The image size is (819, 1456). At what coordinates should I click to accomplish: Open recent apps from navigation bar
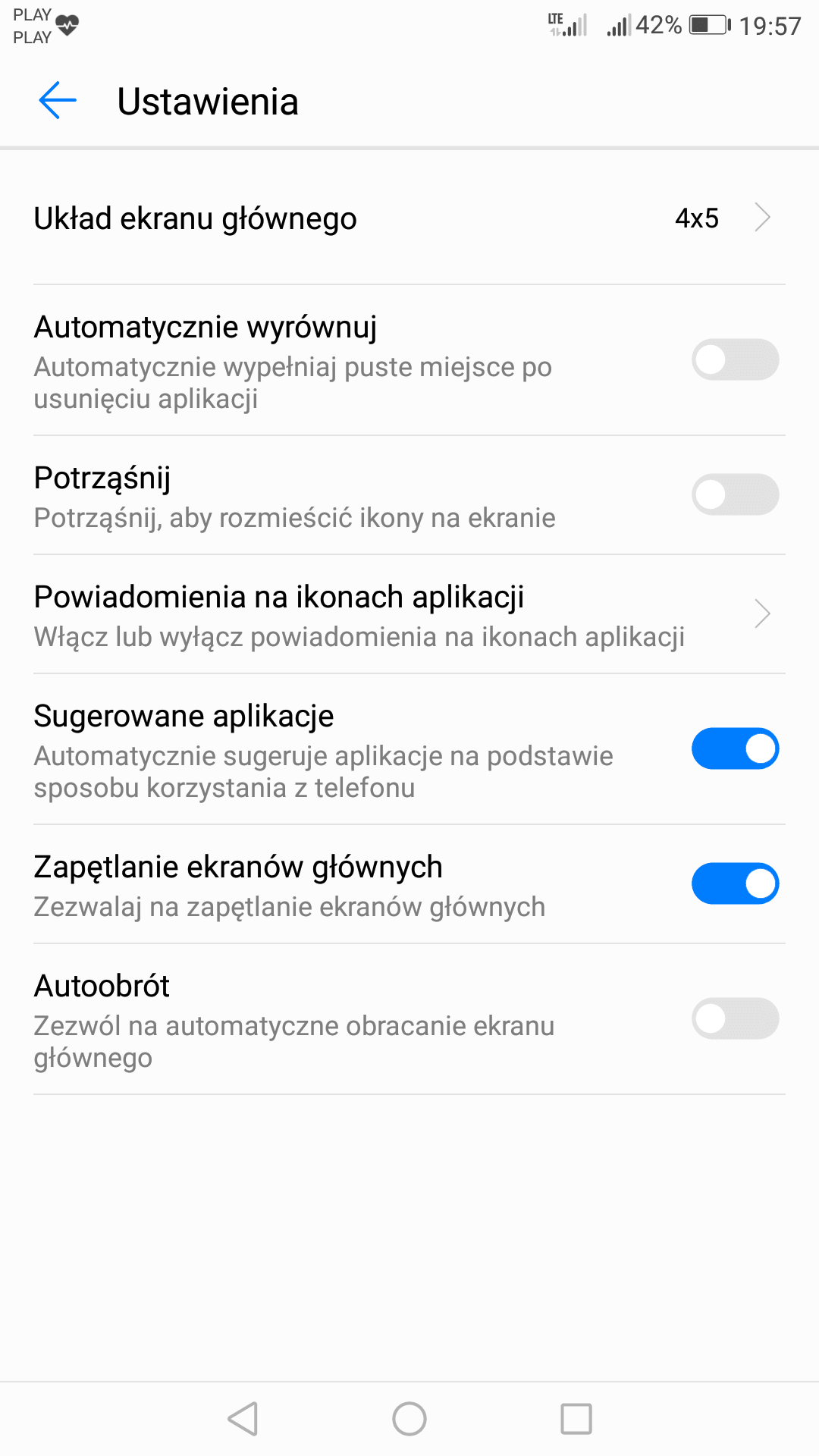pyautogui.click(x=576, y=1419)
